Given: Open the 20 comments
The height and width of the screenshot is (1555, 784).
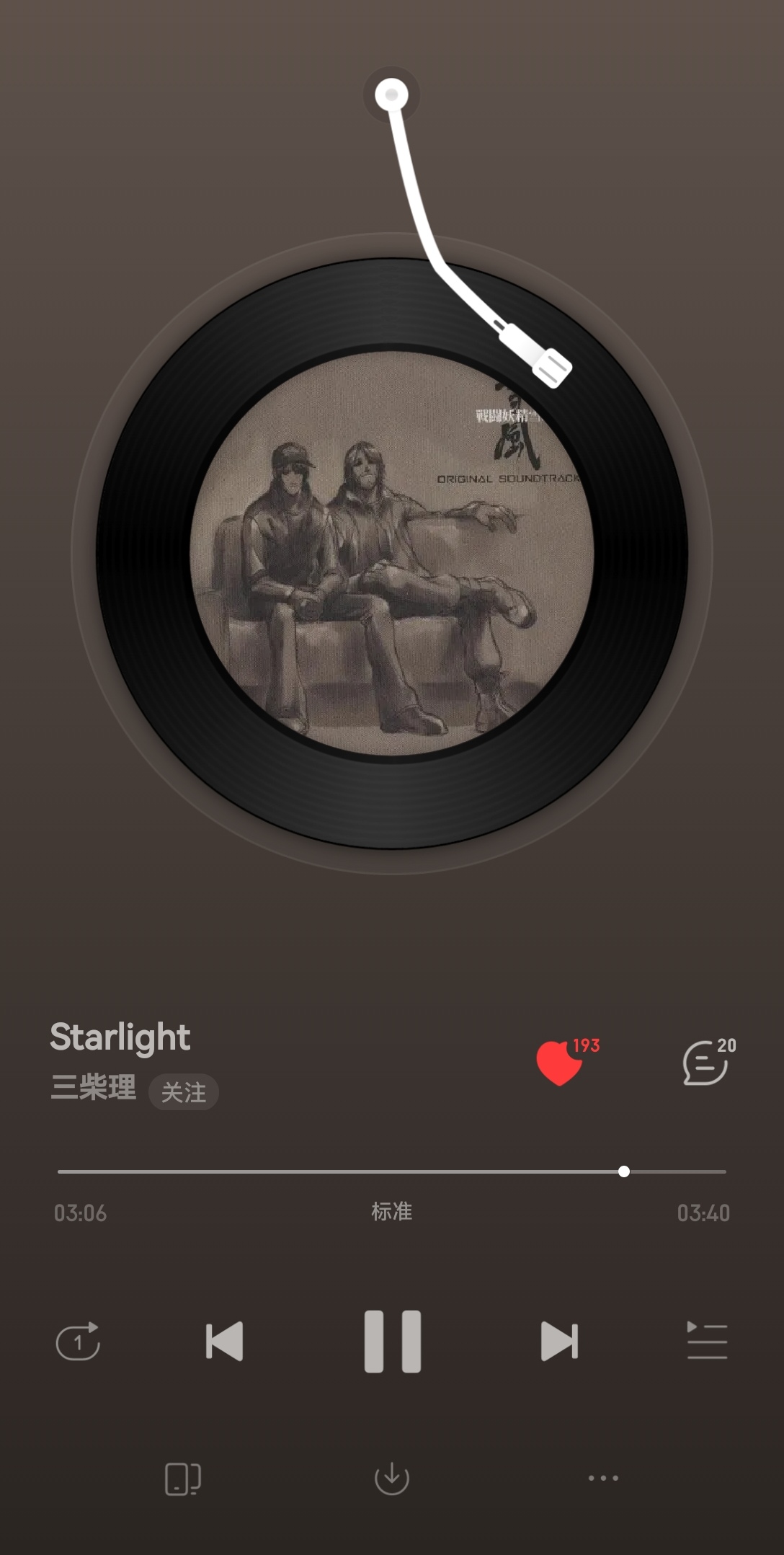Looking at the screenshot, I should pyautogui.click(x=705, y=1063).
